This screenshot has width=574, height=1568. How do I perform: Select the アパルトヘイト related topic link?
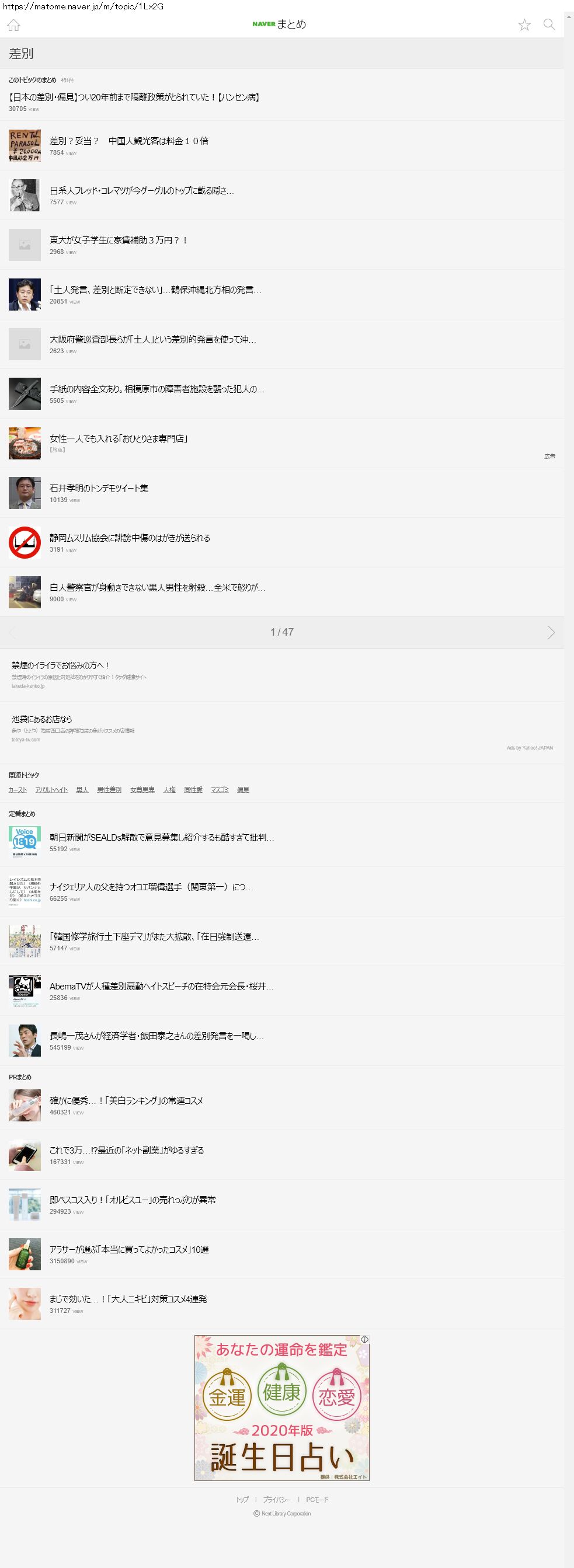coord(51,790)
